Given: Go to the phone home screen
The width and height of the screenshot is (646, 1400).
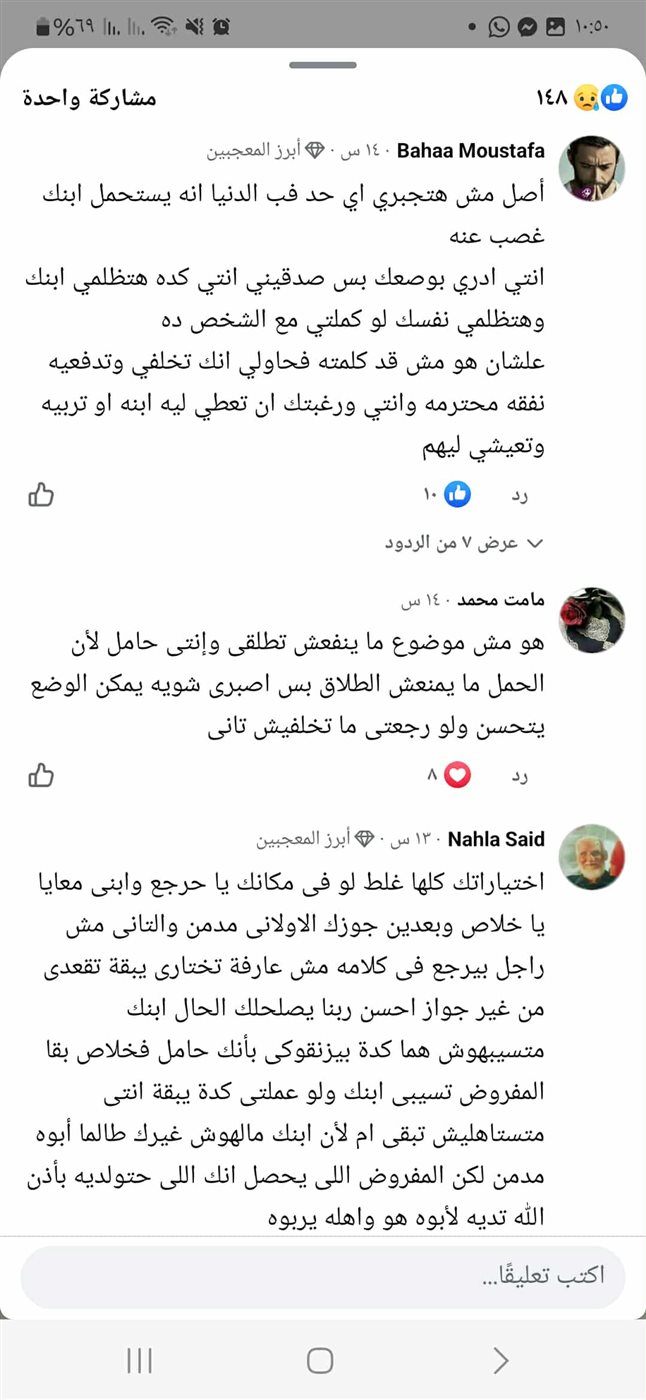Looking at the screenshot, I should 320,1359.
